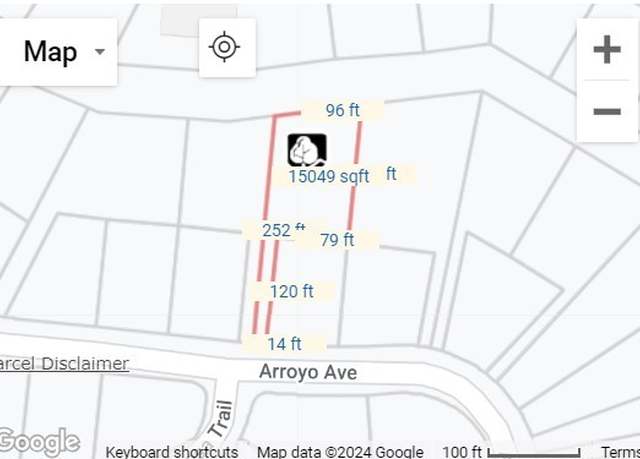Zoom out with the minus button
Screen dimensions: 640x459
(606, 111)
